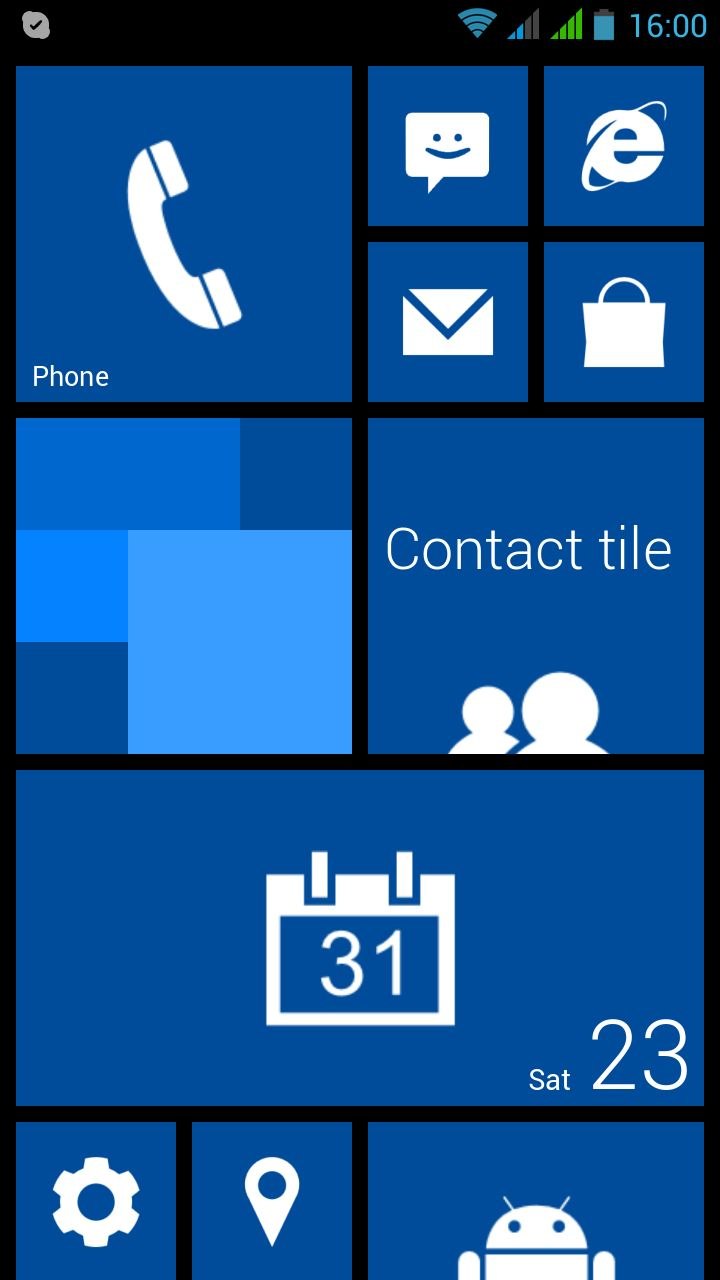
Task: Open the Phone tile
Action: click(184, 234)
